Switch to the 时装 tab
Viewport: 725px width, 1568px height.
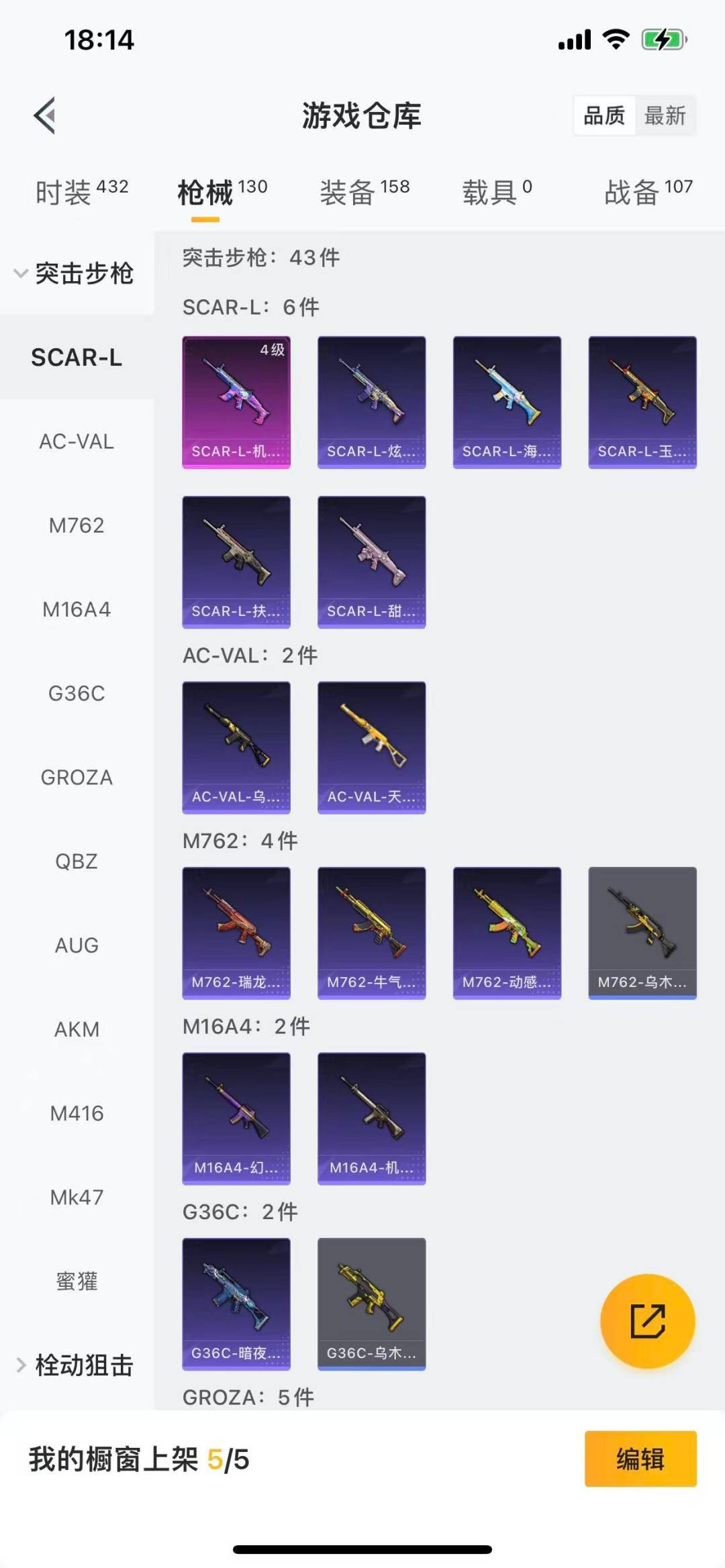click(x=81, y=193)
